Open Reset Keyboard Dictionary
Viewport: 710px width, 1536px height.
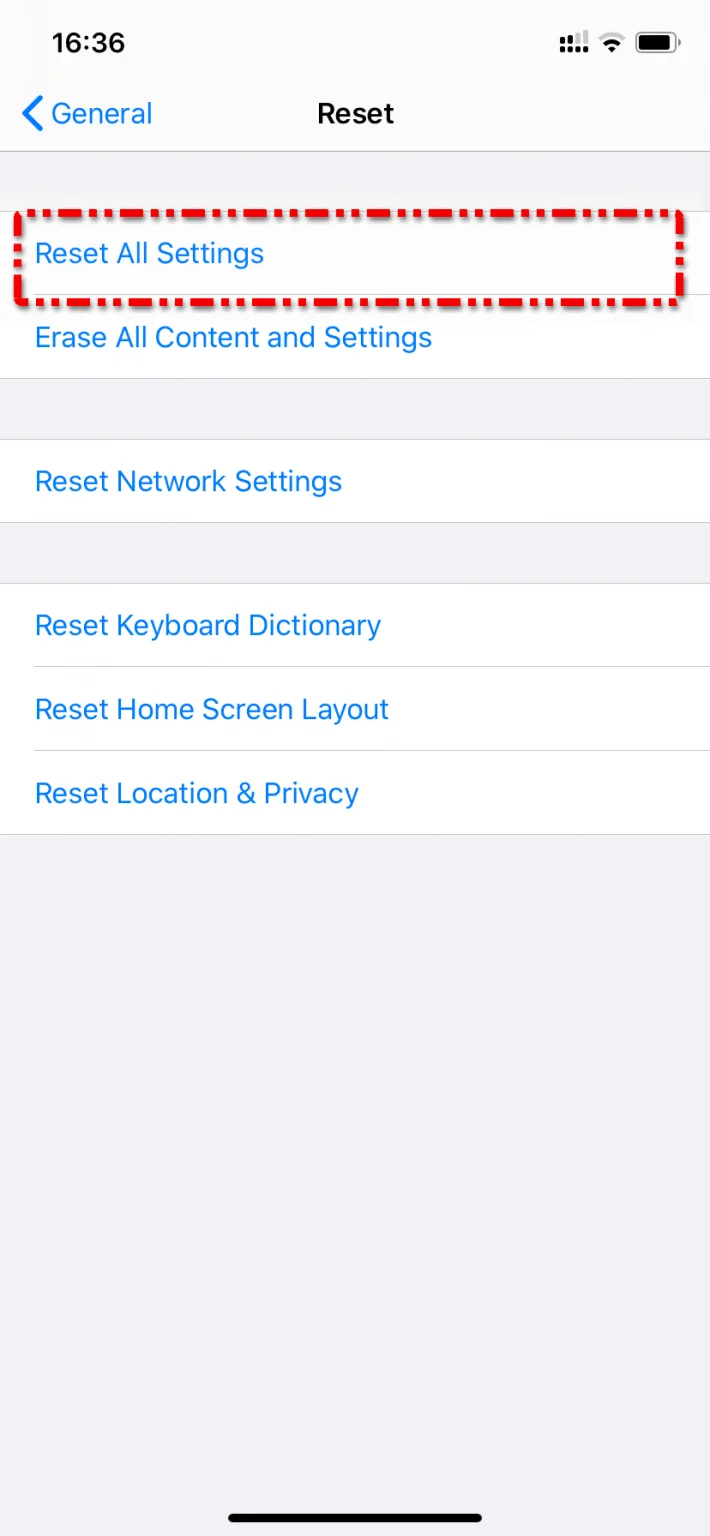click(208, 626)
